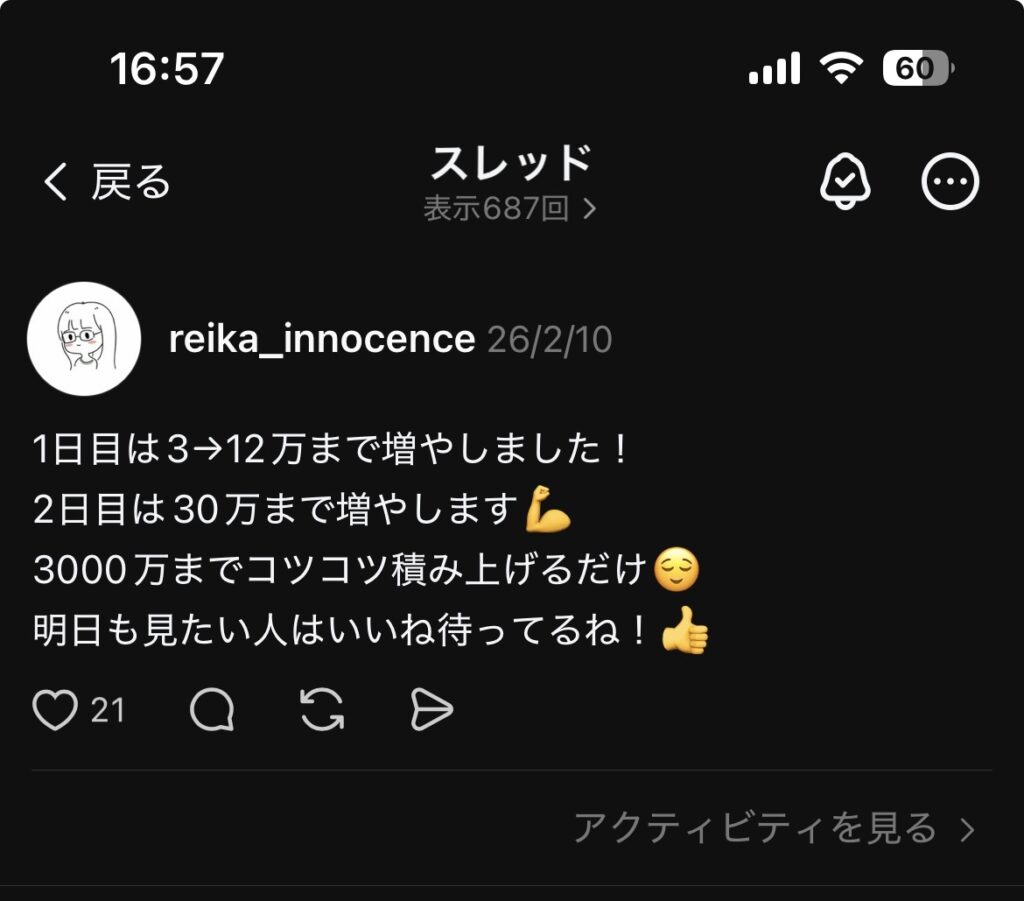
Task: Open the three-dot overflow menu
Action: point(949,183)
